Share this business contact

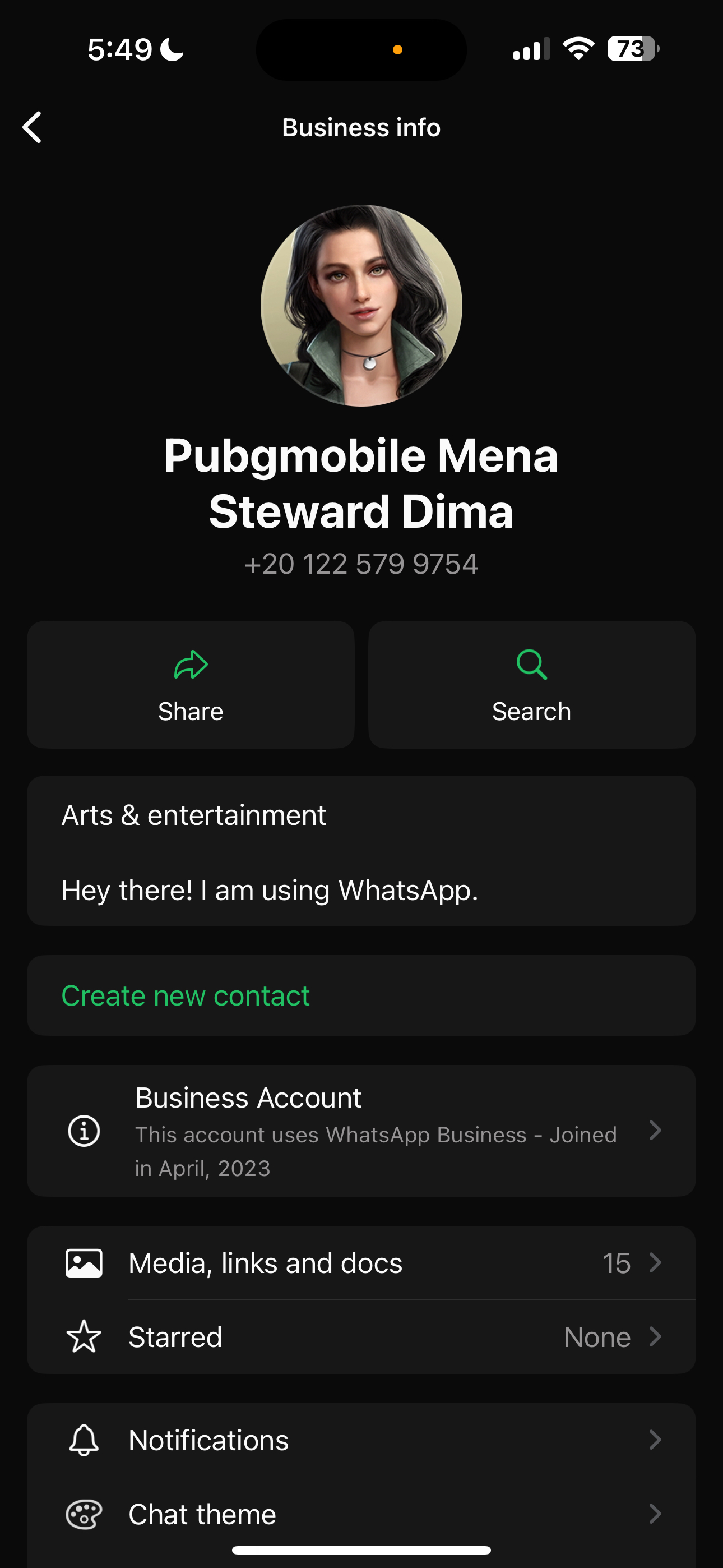click(x=191, y=685)
